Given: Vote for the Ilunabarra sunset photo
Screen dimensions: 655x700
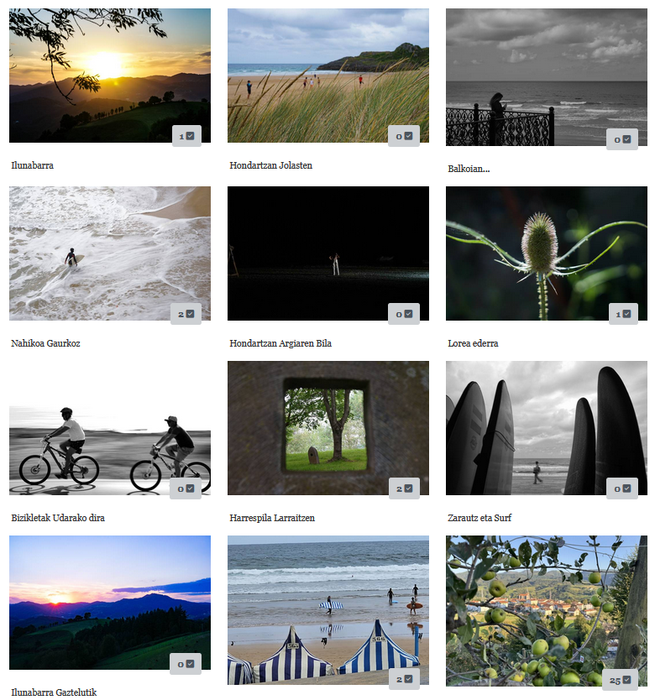Looking at the screenshot, I should click(x=186, y=136).
